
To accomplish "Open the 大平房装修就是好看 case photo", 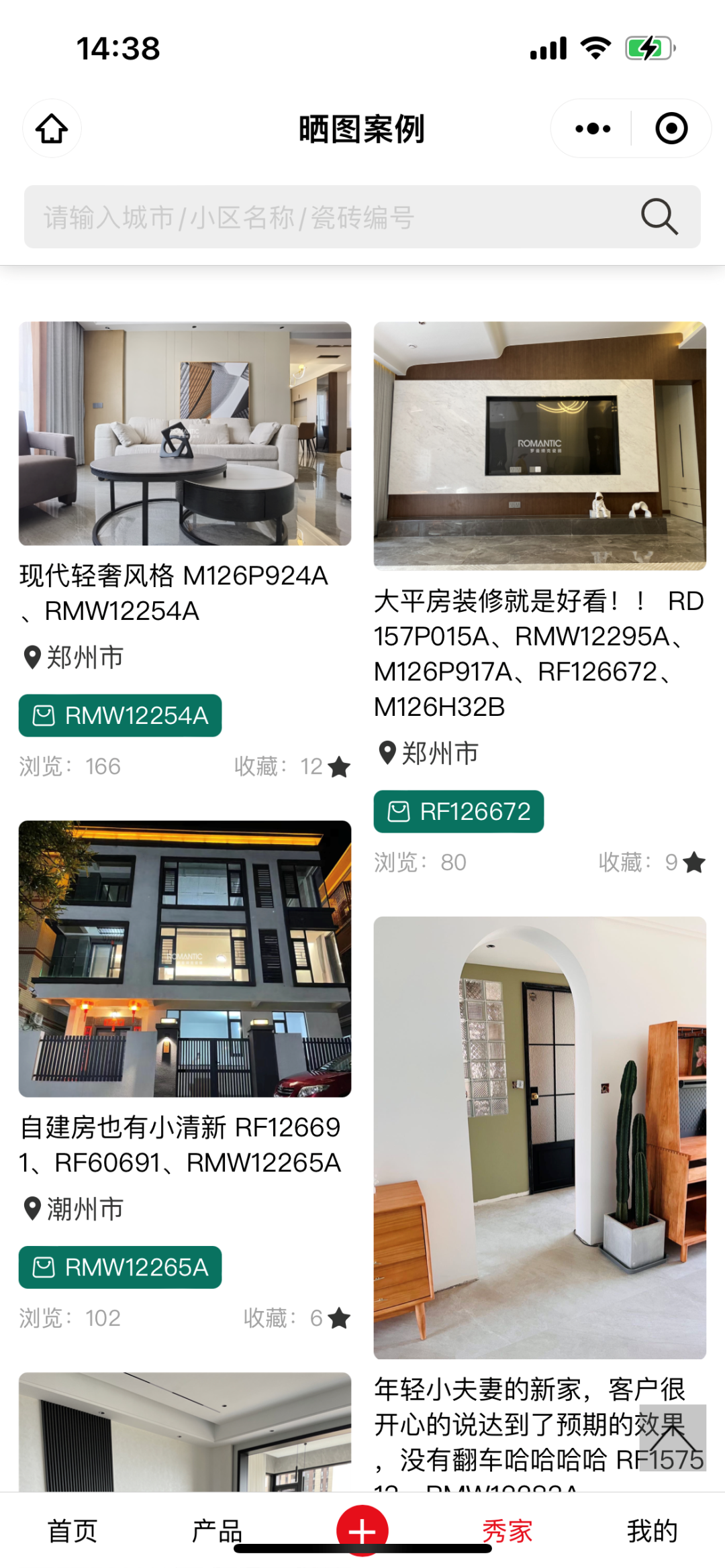I will tap(540, 446).
